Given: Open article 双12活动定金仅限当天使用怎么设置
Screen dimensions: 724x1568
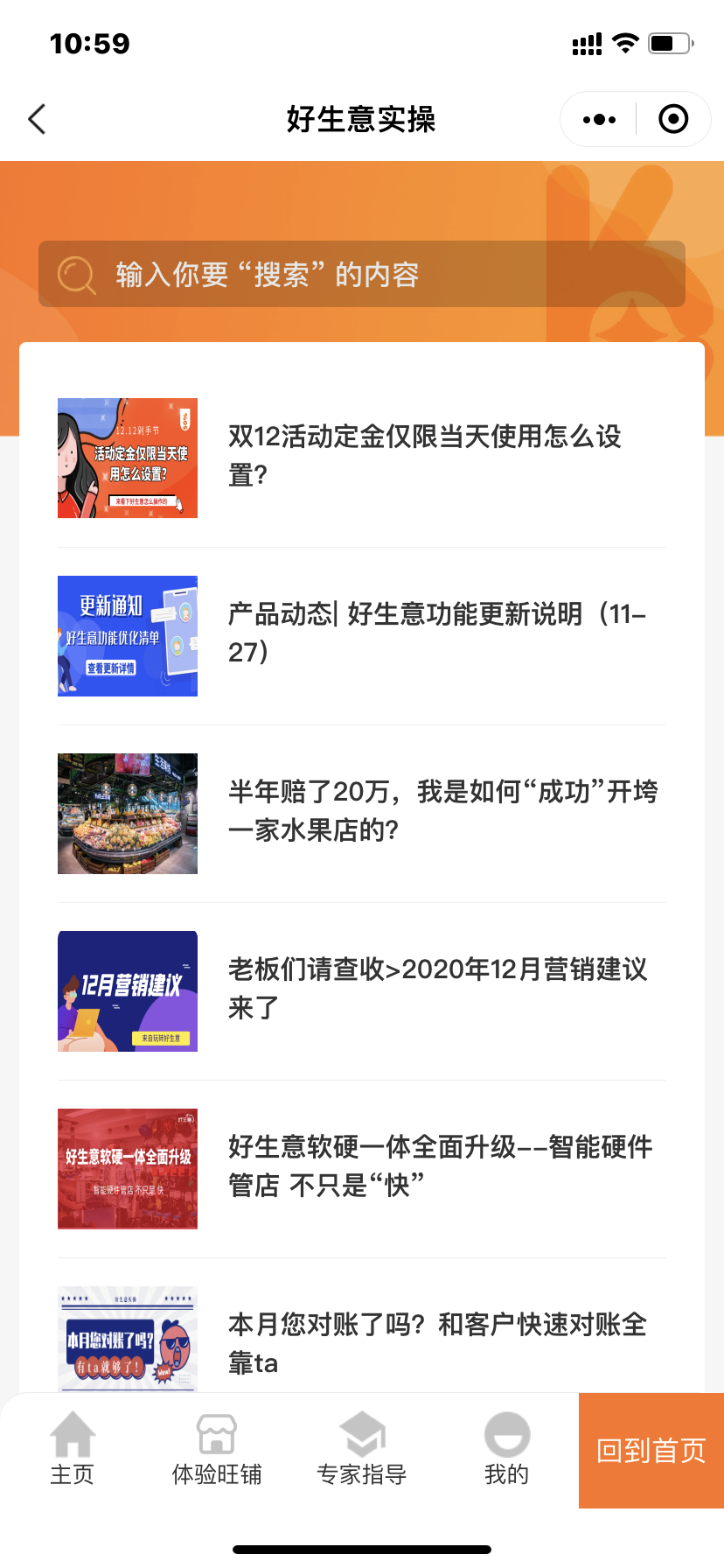Looking at the screenshot, I should (x=362, y=458).
